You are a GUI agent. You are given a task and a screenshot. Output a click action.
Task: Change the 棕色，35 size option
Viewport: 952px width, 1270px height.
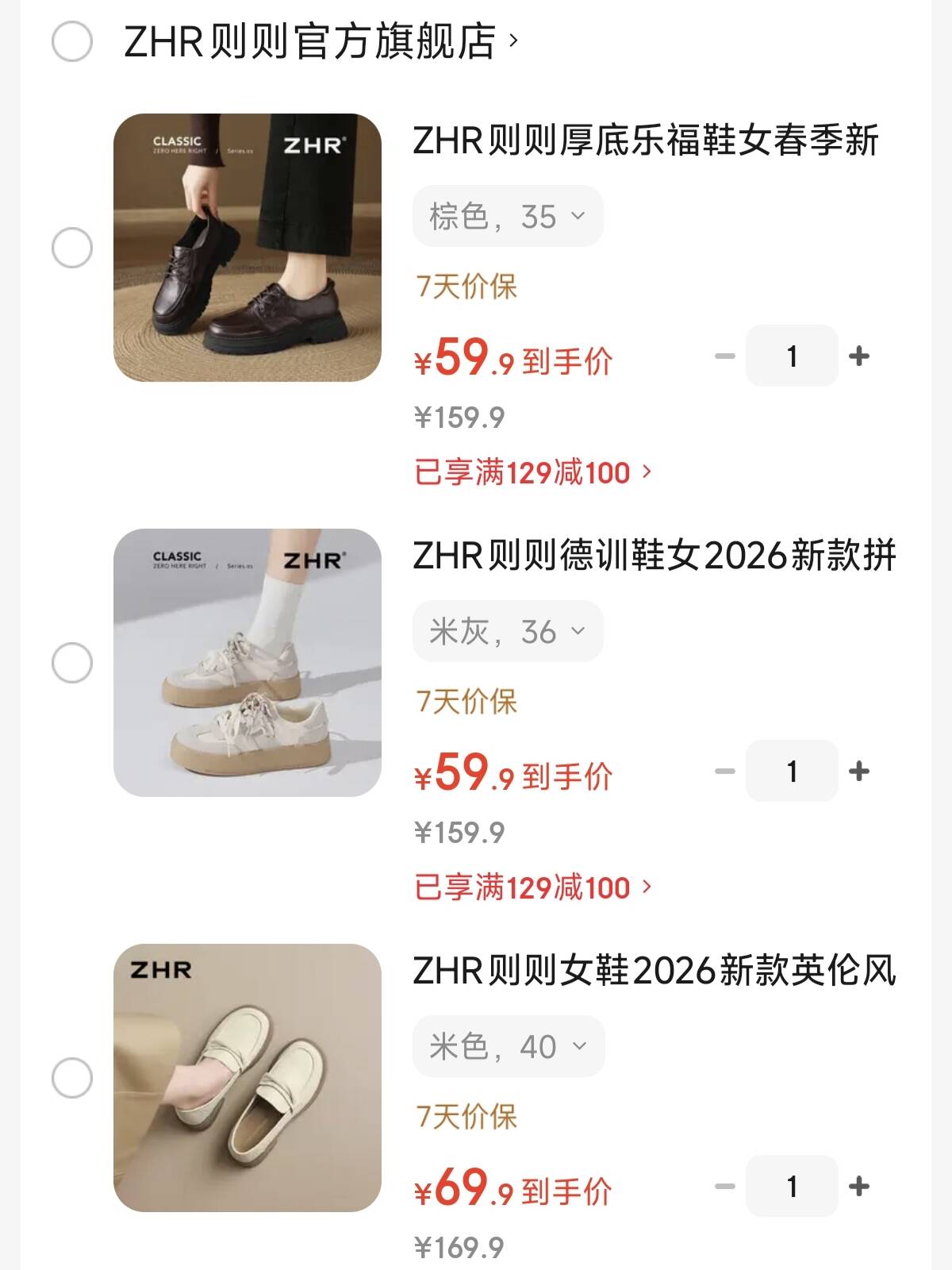[x=508, y=216]
